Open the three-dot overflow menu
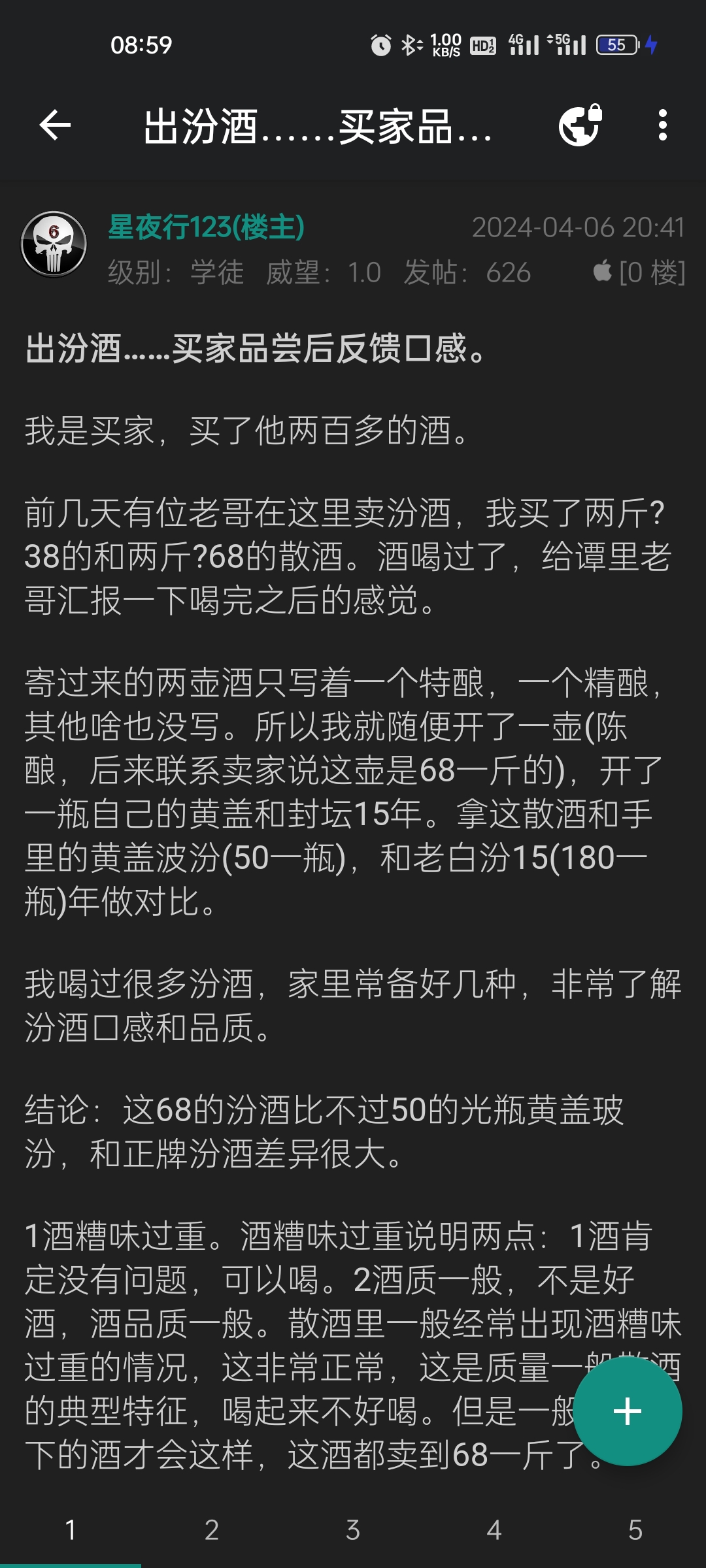The width and height of the screenshot is (706, 1568). pos(662,125)
